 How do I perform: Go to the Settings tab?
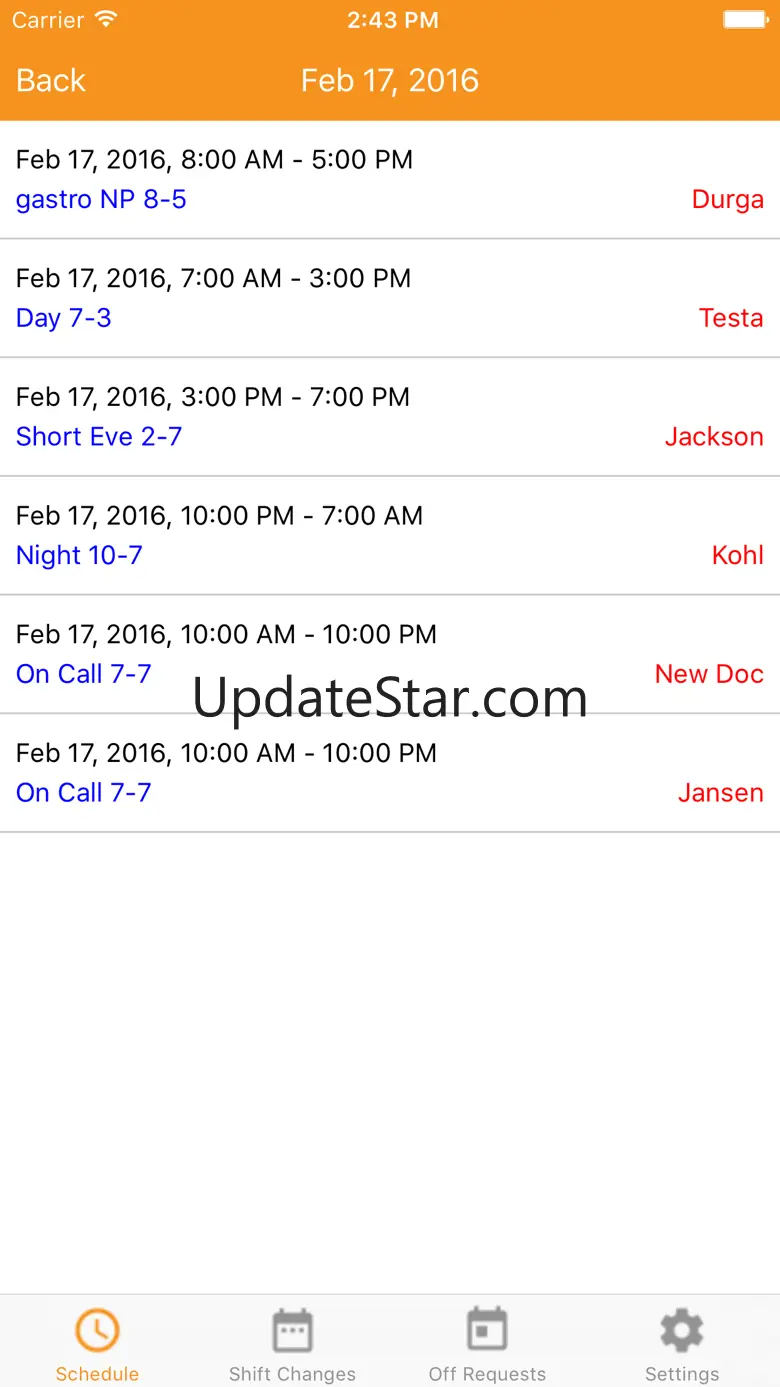(682, 1343)
